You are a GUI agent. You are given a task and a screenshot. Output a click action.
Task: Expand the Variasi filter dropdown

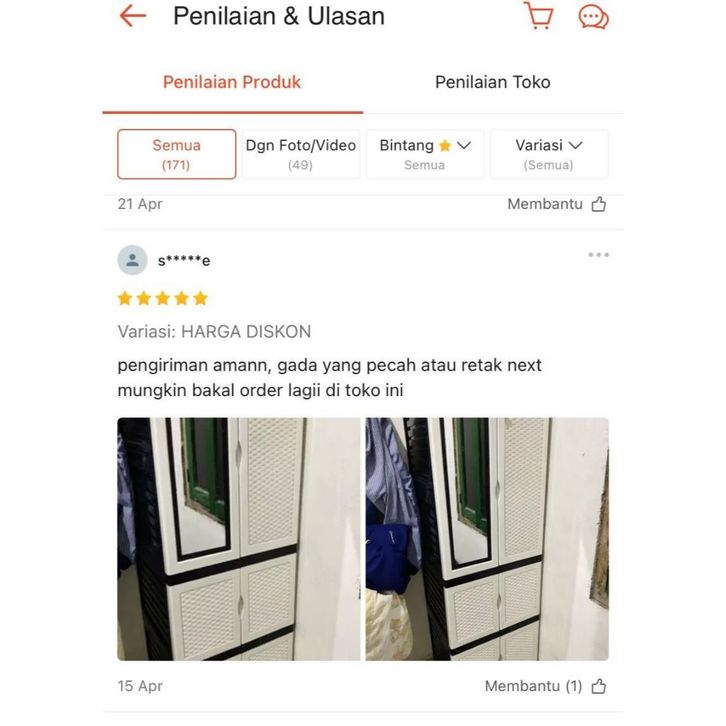(549, 154)
